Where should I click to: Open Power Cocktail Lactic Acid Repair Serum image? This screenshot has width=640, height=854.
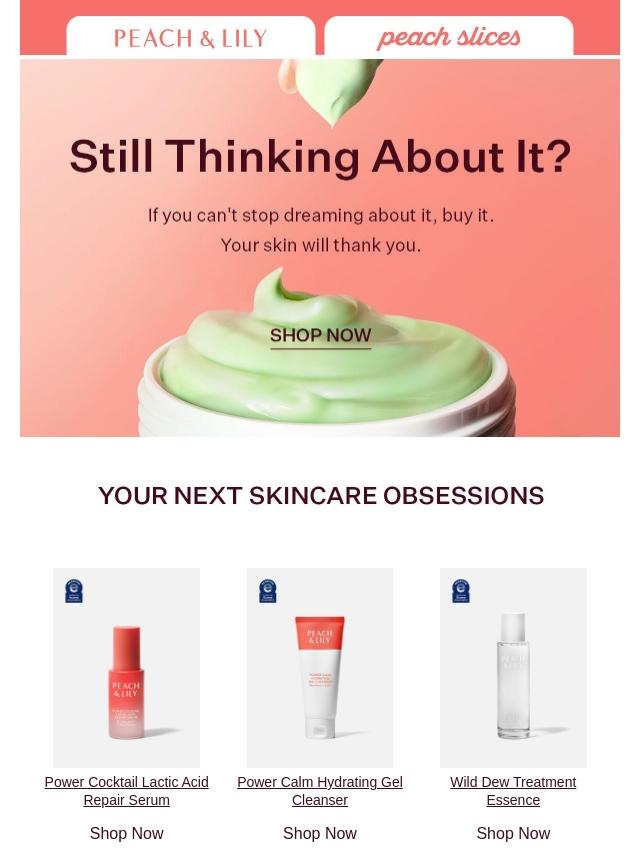coord(126,667)
